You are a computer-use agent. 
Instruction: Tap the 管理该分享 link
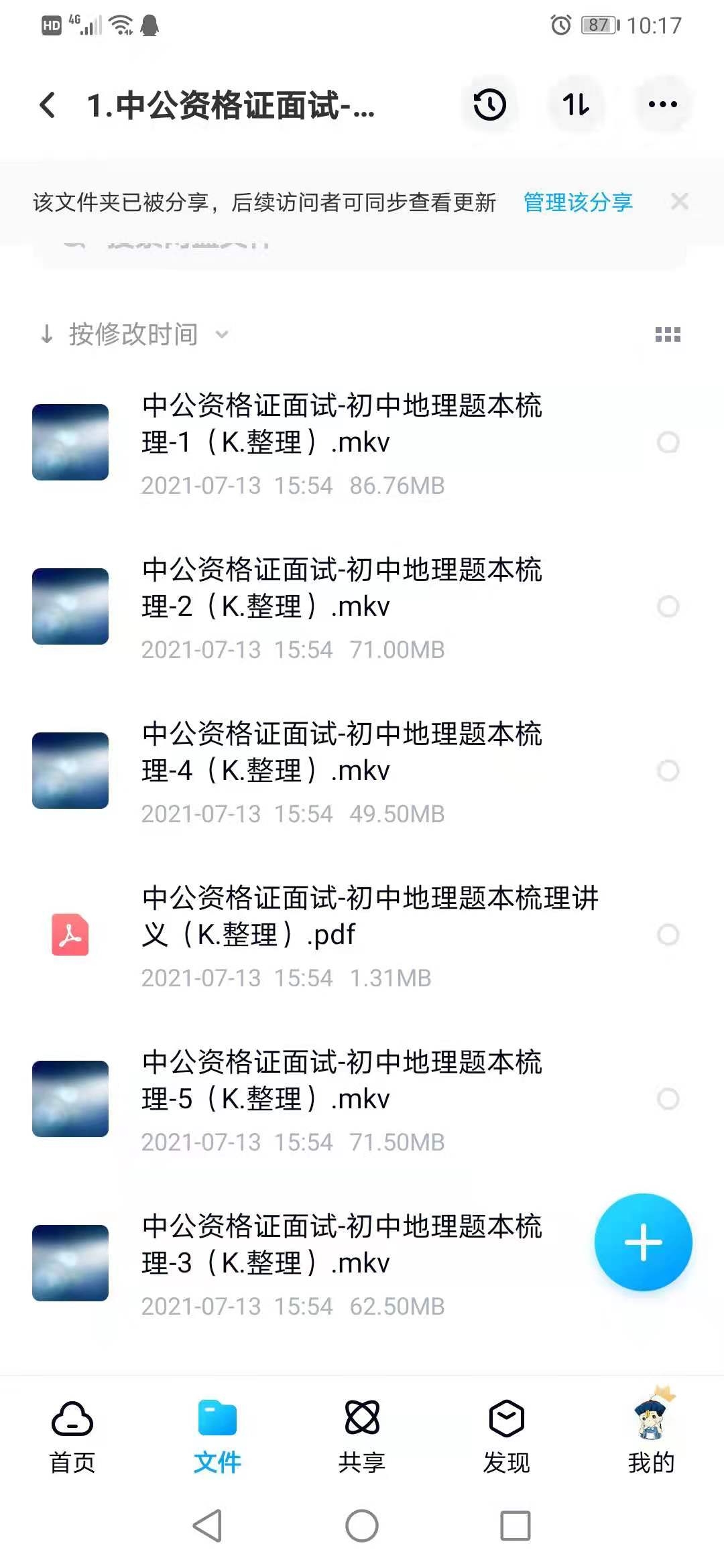click(x=577, y=202)
